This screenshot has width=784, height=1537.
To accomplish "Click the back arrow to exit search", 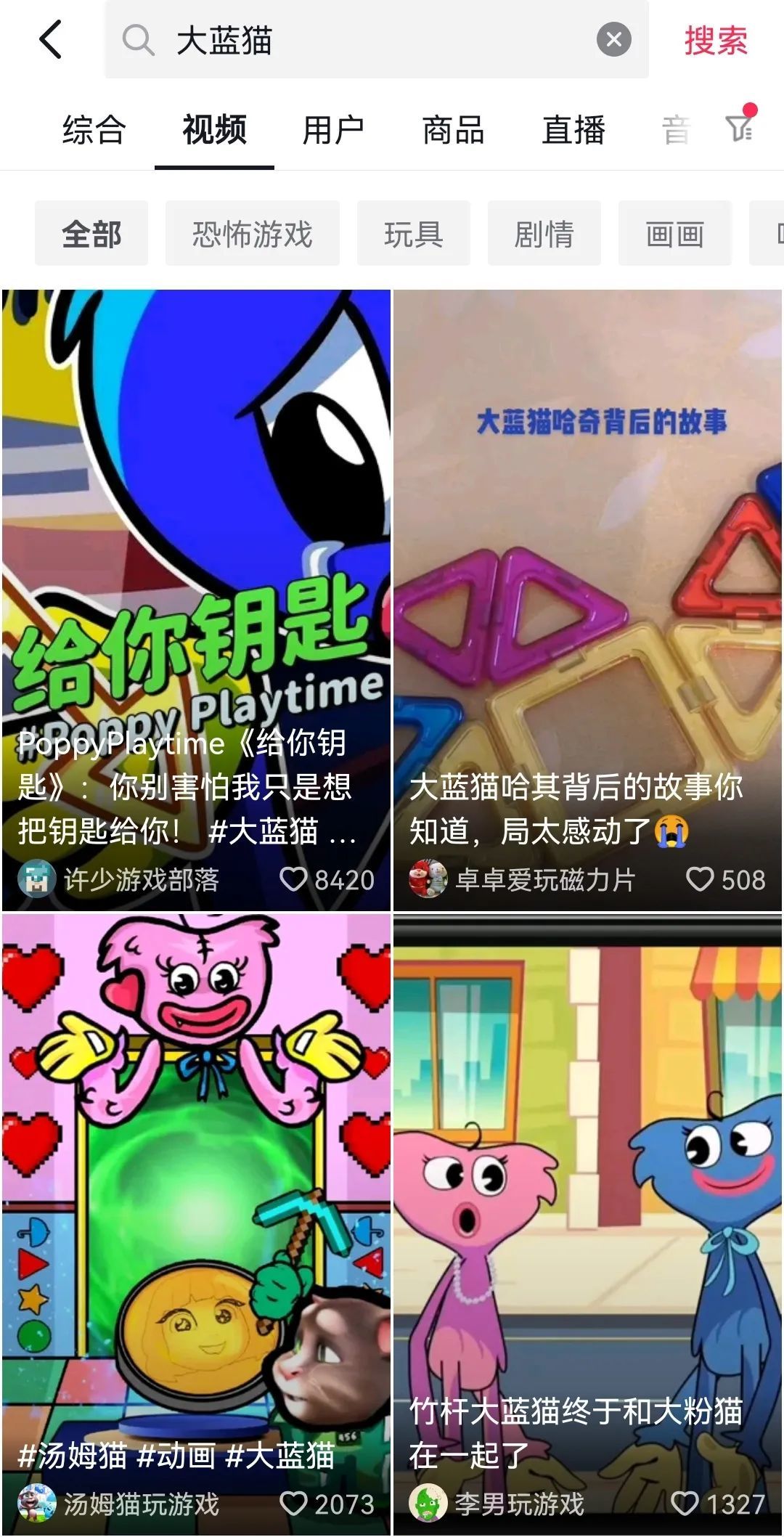I will (x=49, y=40).
